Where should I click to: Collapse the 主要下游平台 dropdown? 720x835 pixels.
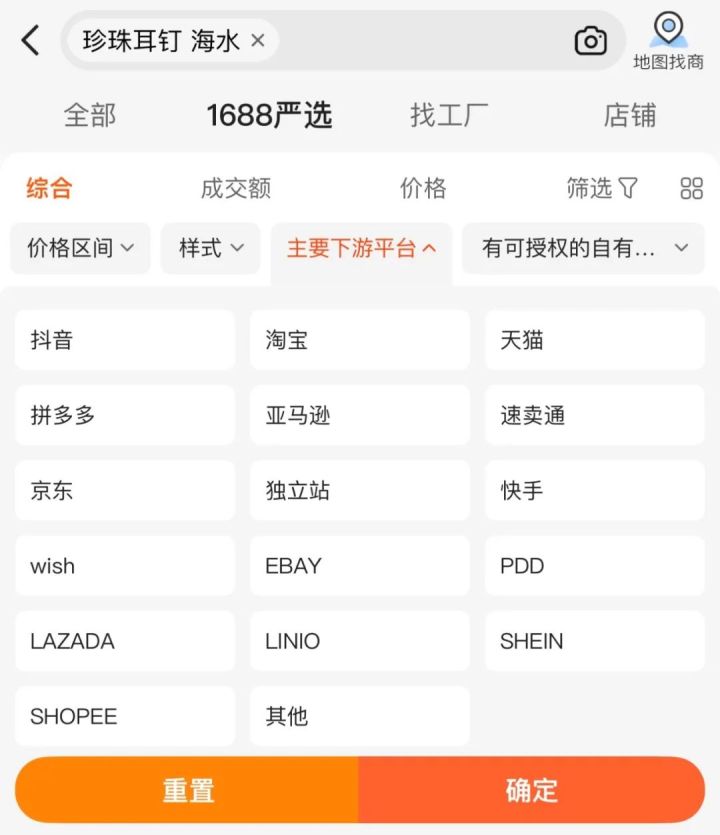[x=361, y=248]
